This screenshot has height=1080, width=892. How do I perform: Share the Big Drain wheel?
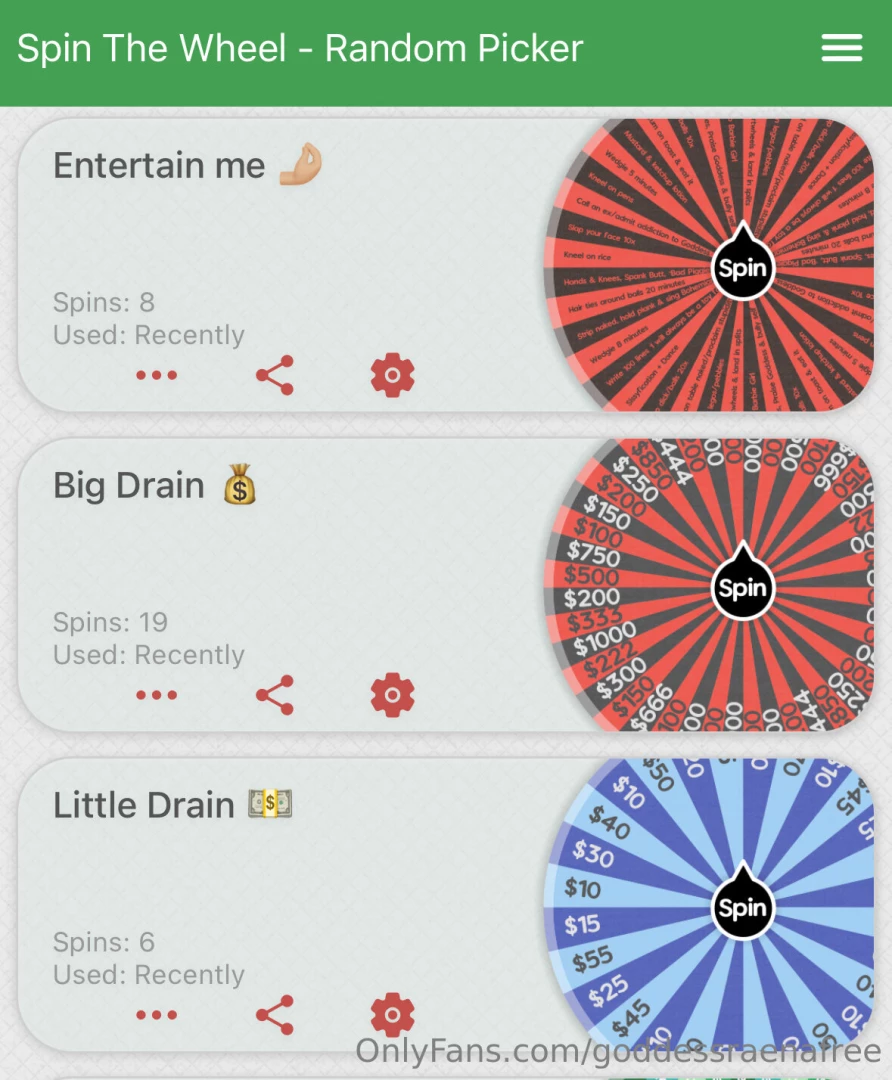click(x=275, y=695)
